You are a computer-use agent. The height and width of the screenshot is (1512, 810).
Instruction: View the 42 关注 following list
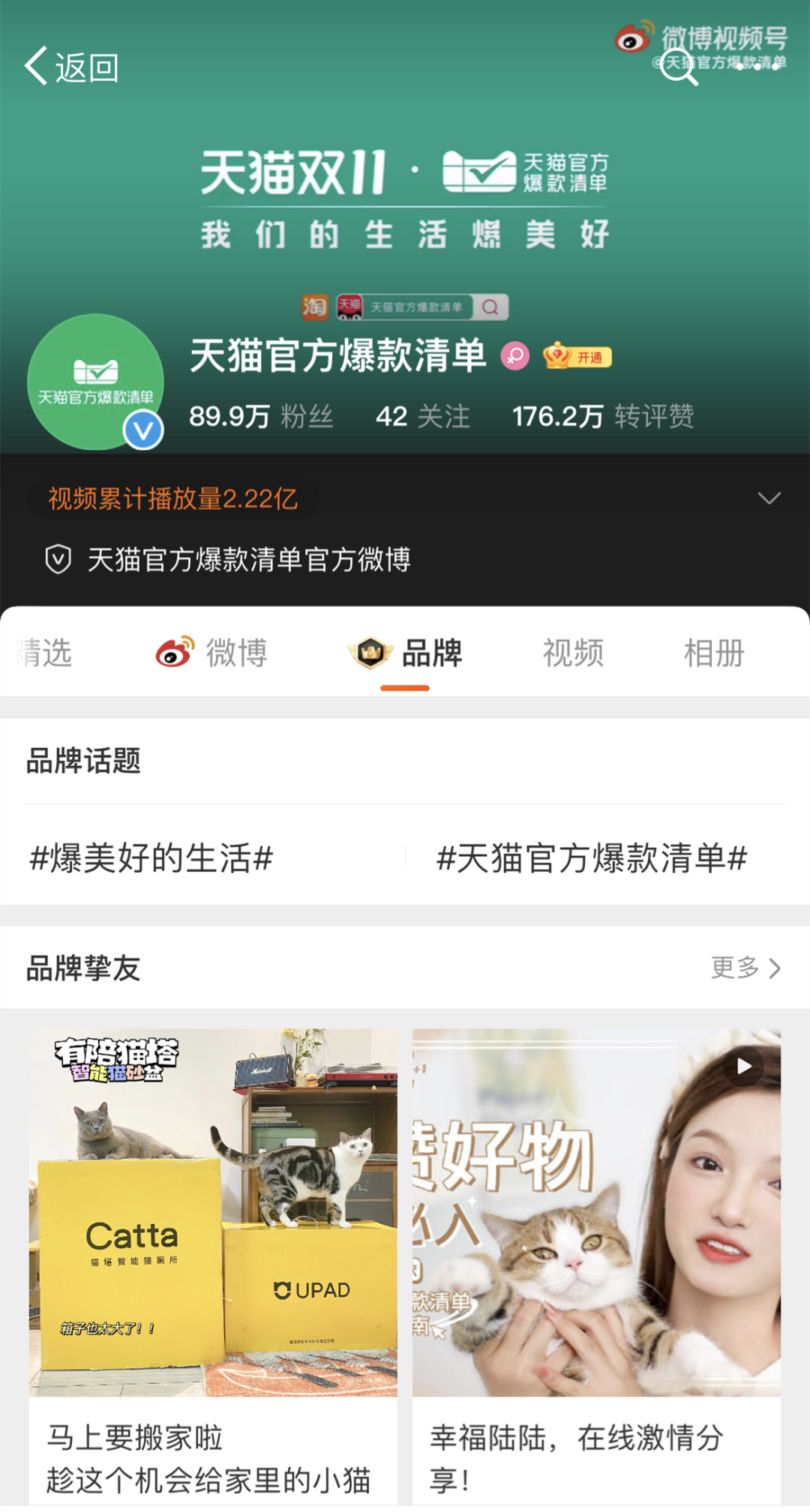[x=422, y=416]
